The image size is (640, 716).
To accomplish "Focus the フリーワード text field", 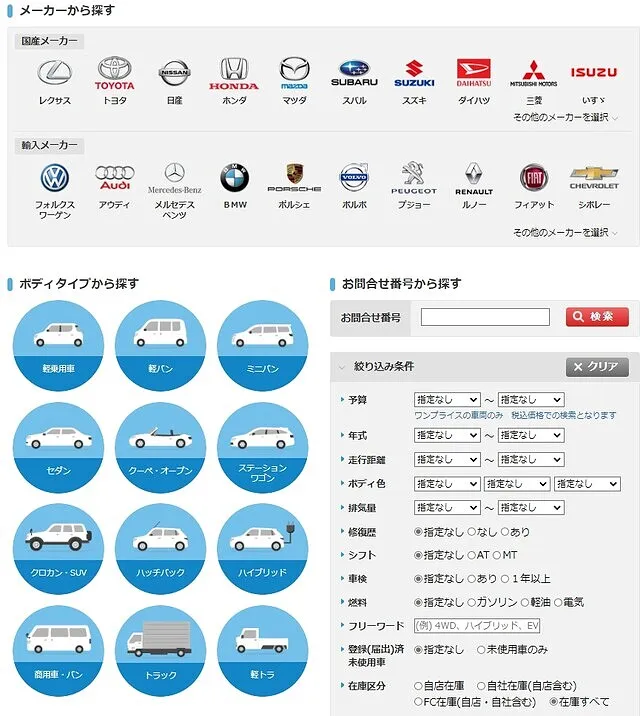I will pyautogui.click(x=477, y=626).
